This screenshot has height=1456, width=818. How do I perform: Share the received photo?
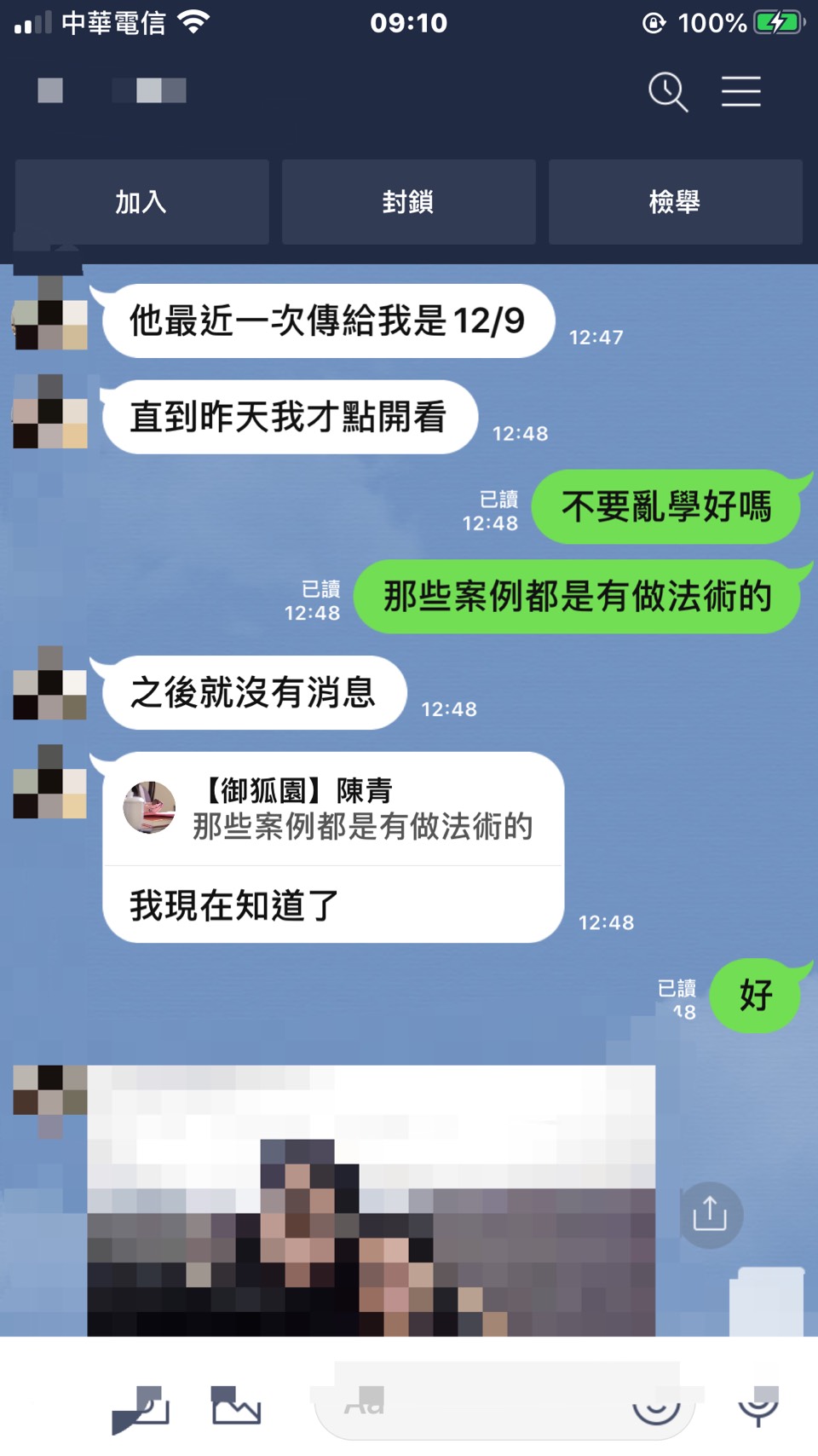point(710,1214)
